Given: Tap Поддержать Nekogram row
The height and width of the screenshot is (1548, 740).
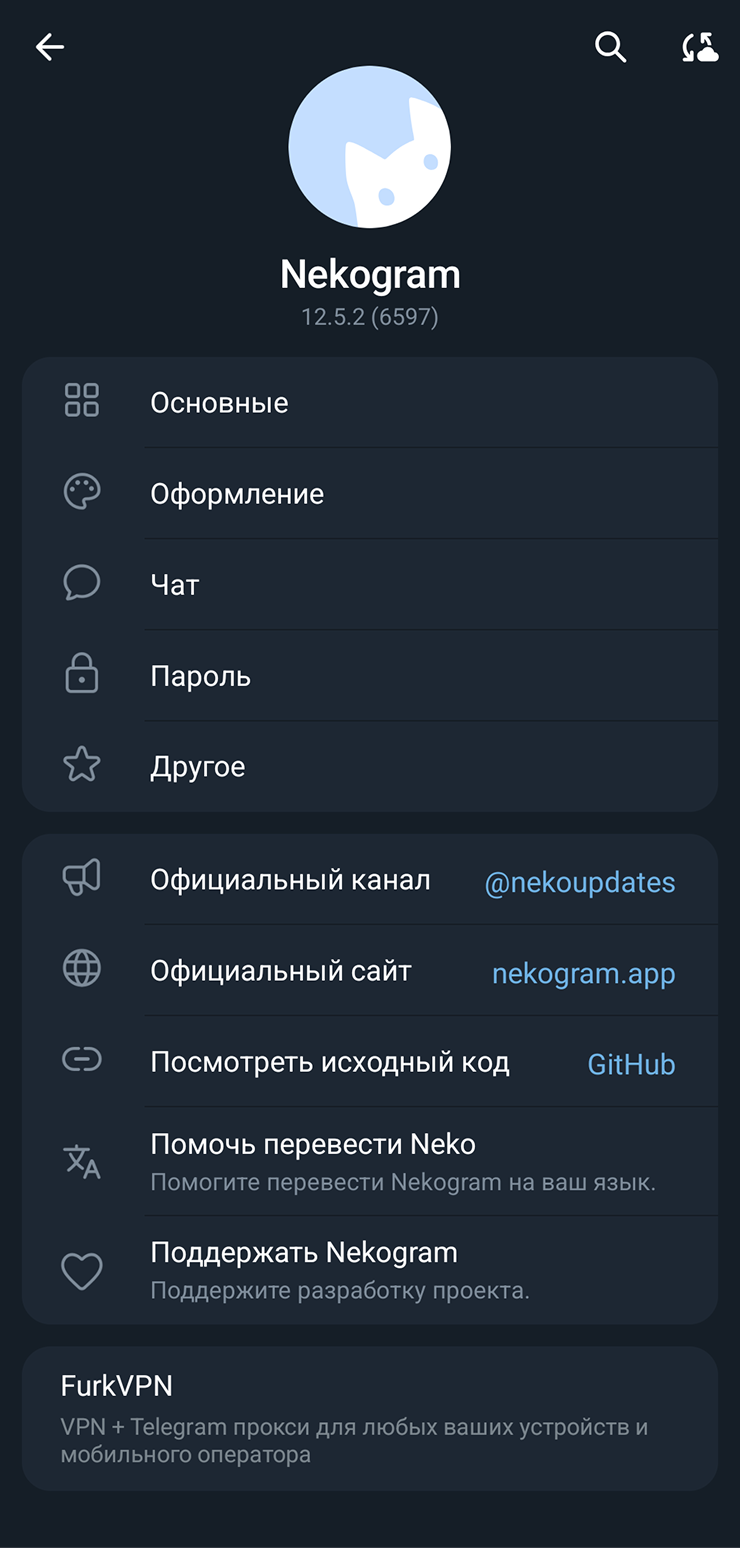Looking at the screenshot, I should (x=370, y=1270).
